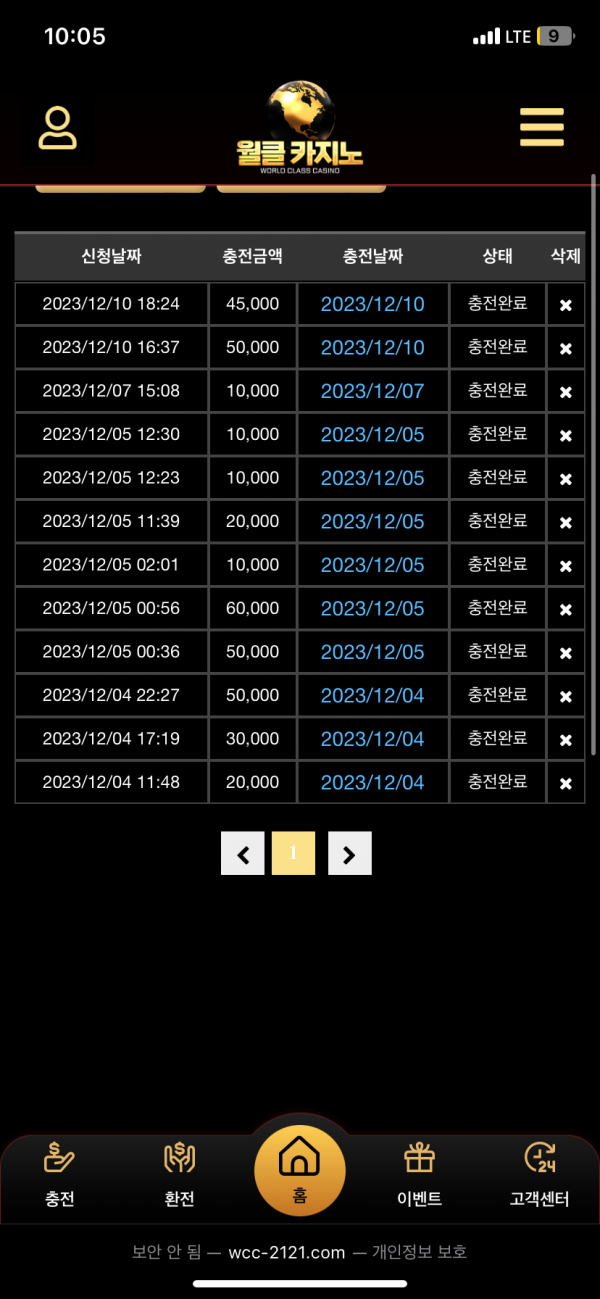Select page 1 in pagination

[x=293, y=854]
